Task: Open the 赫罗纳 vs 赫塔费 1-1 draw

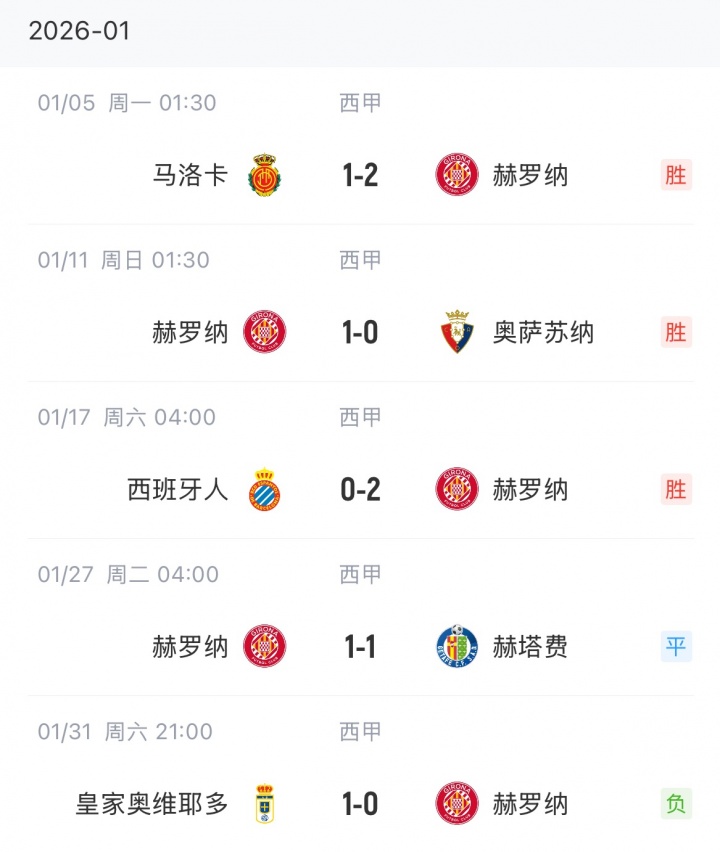Action: [360, 647]
